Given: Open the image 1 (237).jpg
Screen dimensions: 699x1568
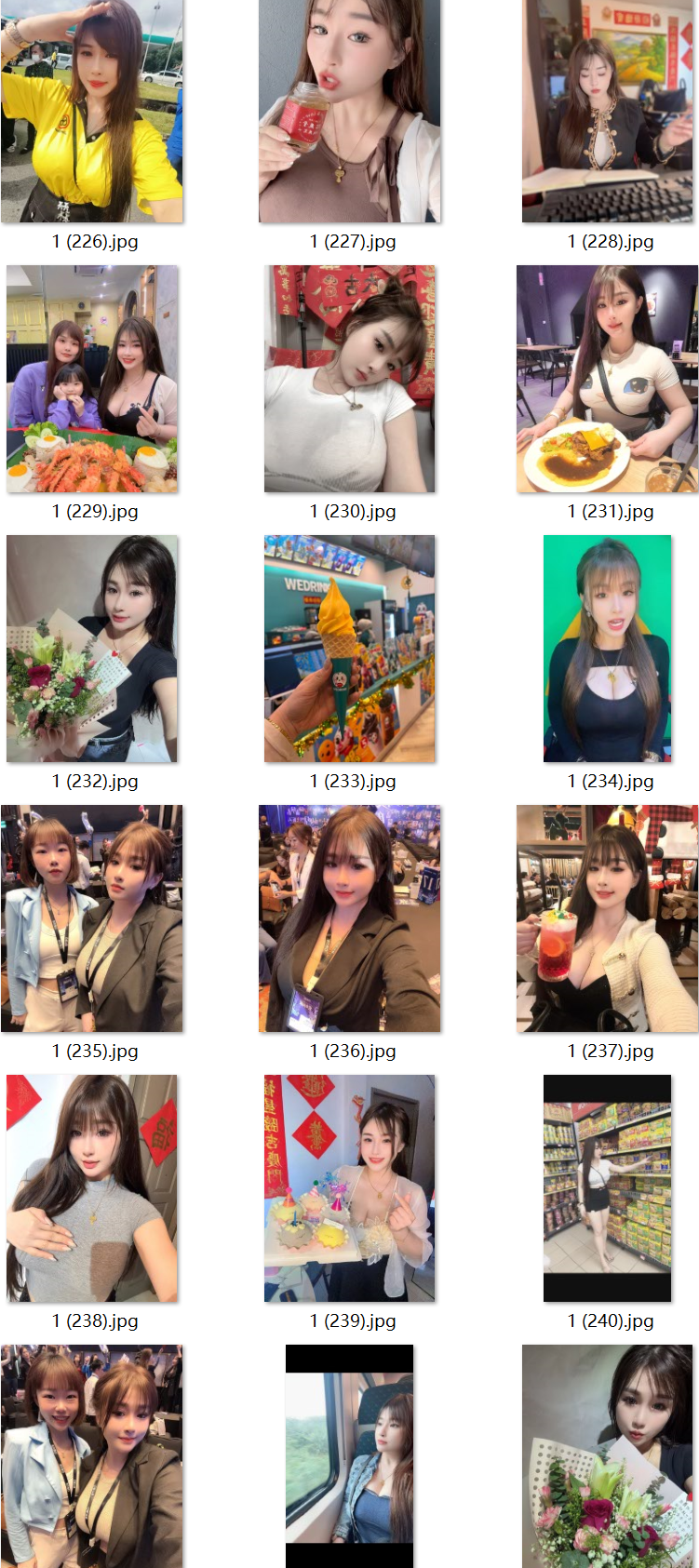Looking at the screenshot, I should [x=608, y=918].
